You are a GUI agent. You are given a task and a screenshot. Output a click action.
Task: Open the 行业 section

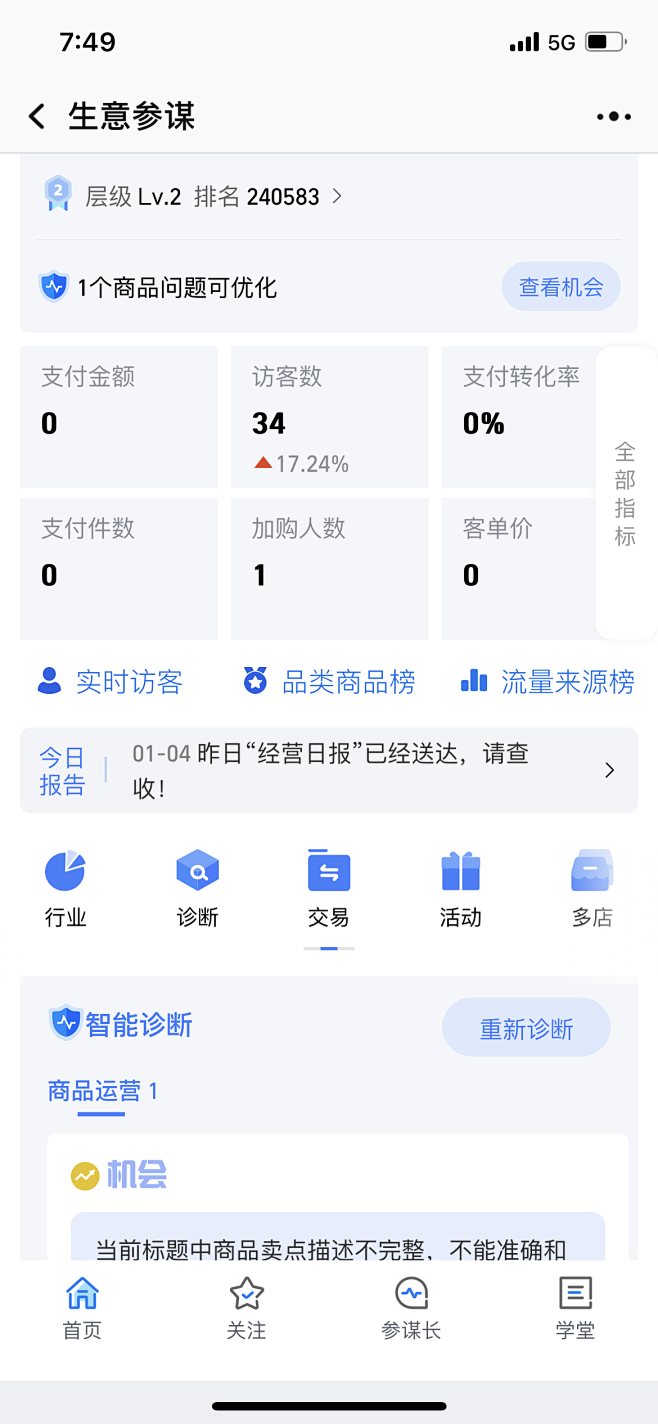tap(66, 889)
